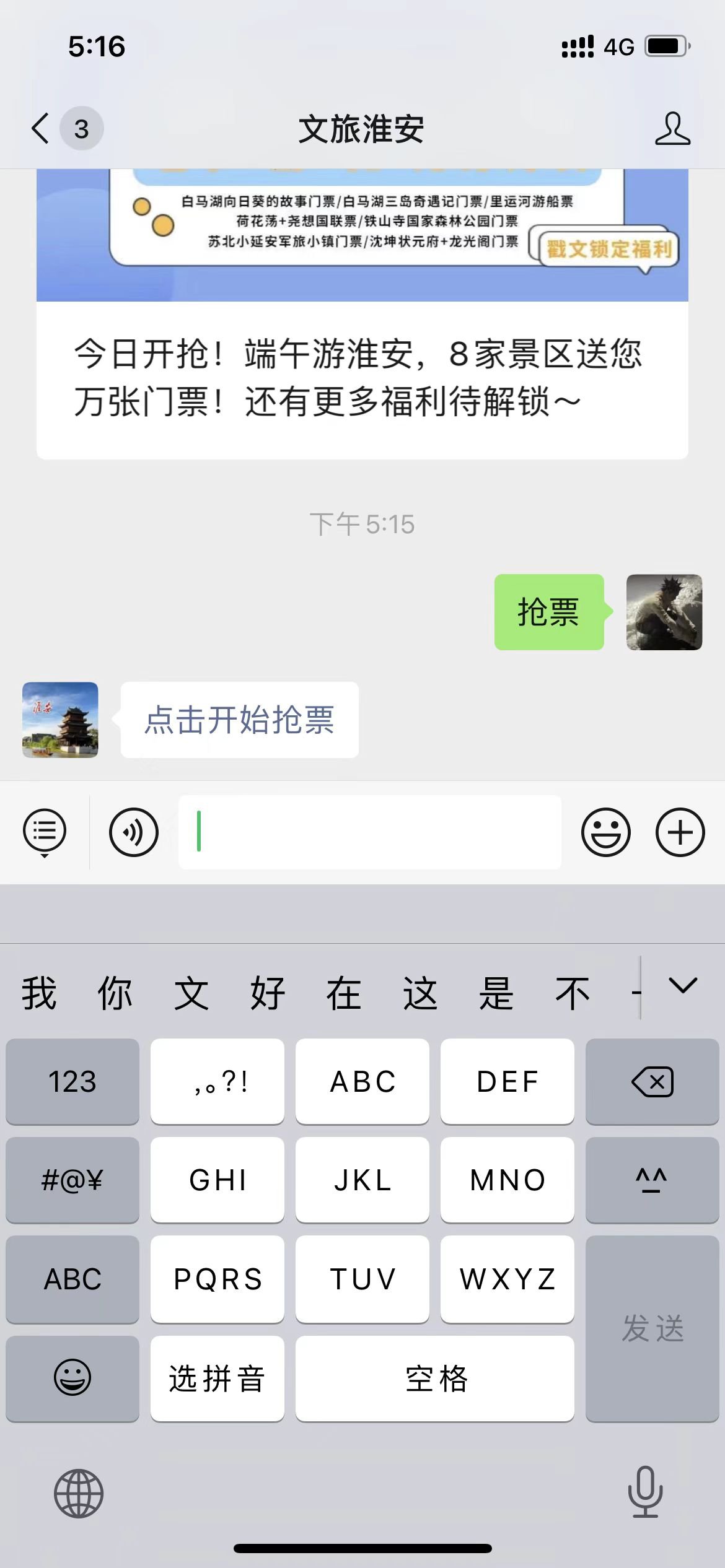Switch keyboard language with the globe
This screenshot has width=725, height=1568.
(x=79, y=1493)
